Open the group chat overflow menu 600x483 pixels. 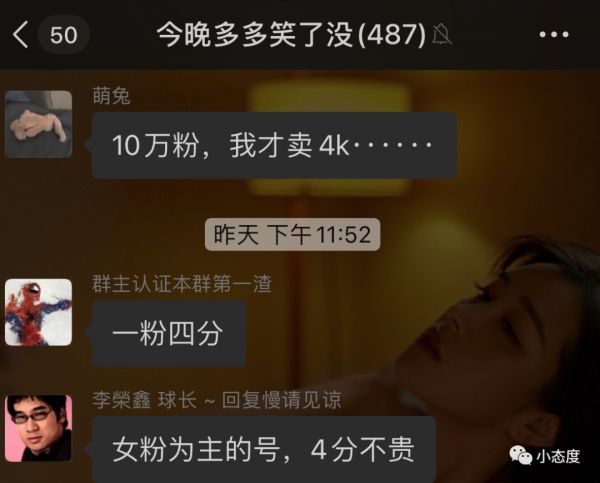[553, 35]
